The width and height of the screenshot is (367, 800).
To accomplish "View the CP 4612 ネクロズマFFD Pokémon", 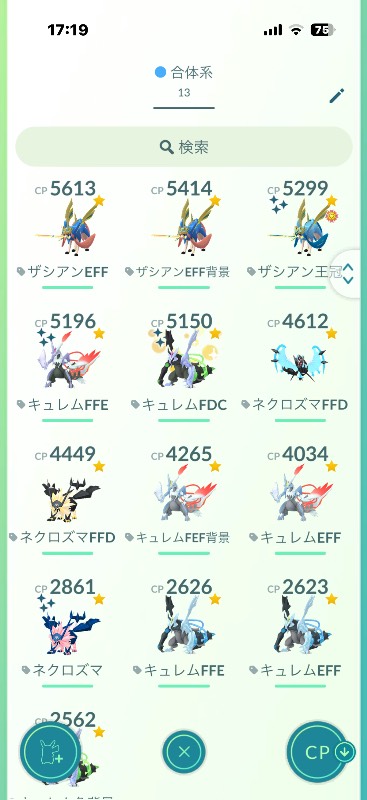I will 300,367.
